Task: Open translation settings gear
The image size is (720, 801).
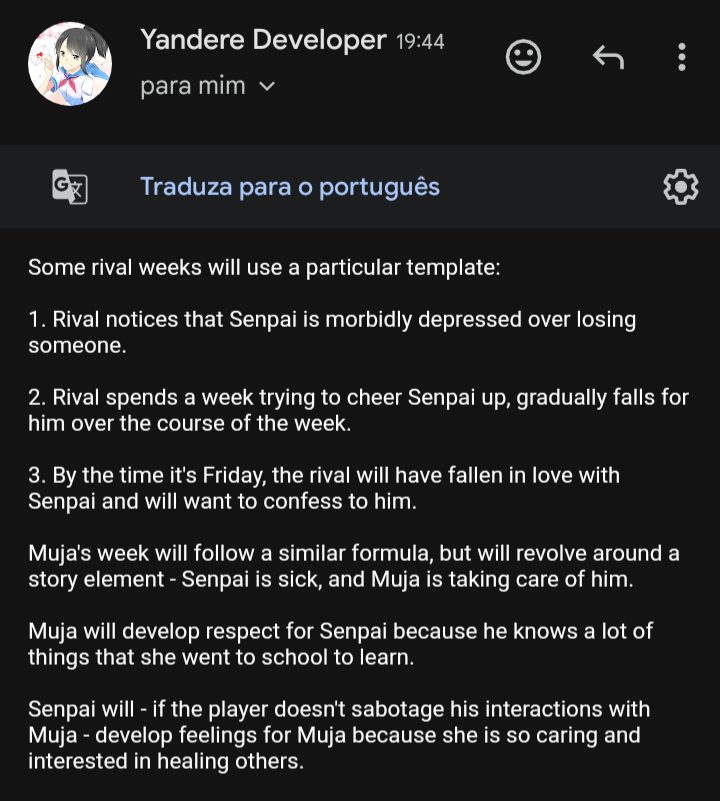Action: point(680,187)
